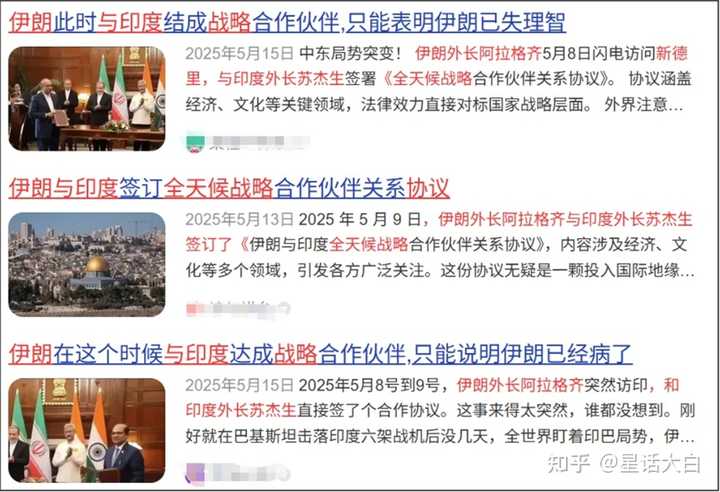The image size is (720, 492).
Task: Tap the signing ceremony thumbnail of the 失理智 result
Action: pyautogui.click(x=87, y=99)
